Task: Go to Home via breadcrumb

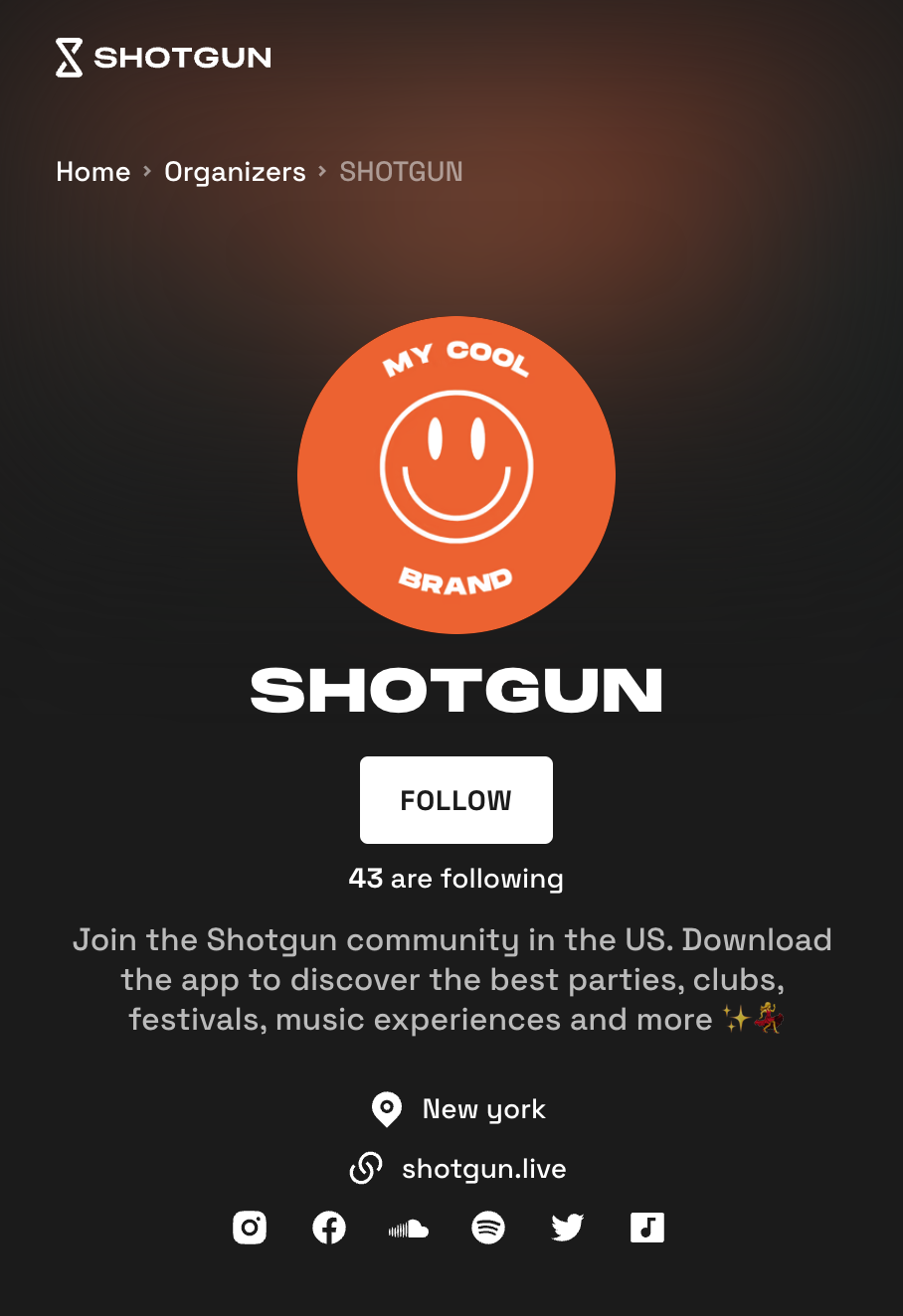Action: point(93,172)
